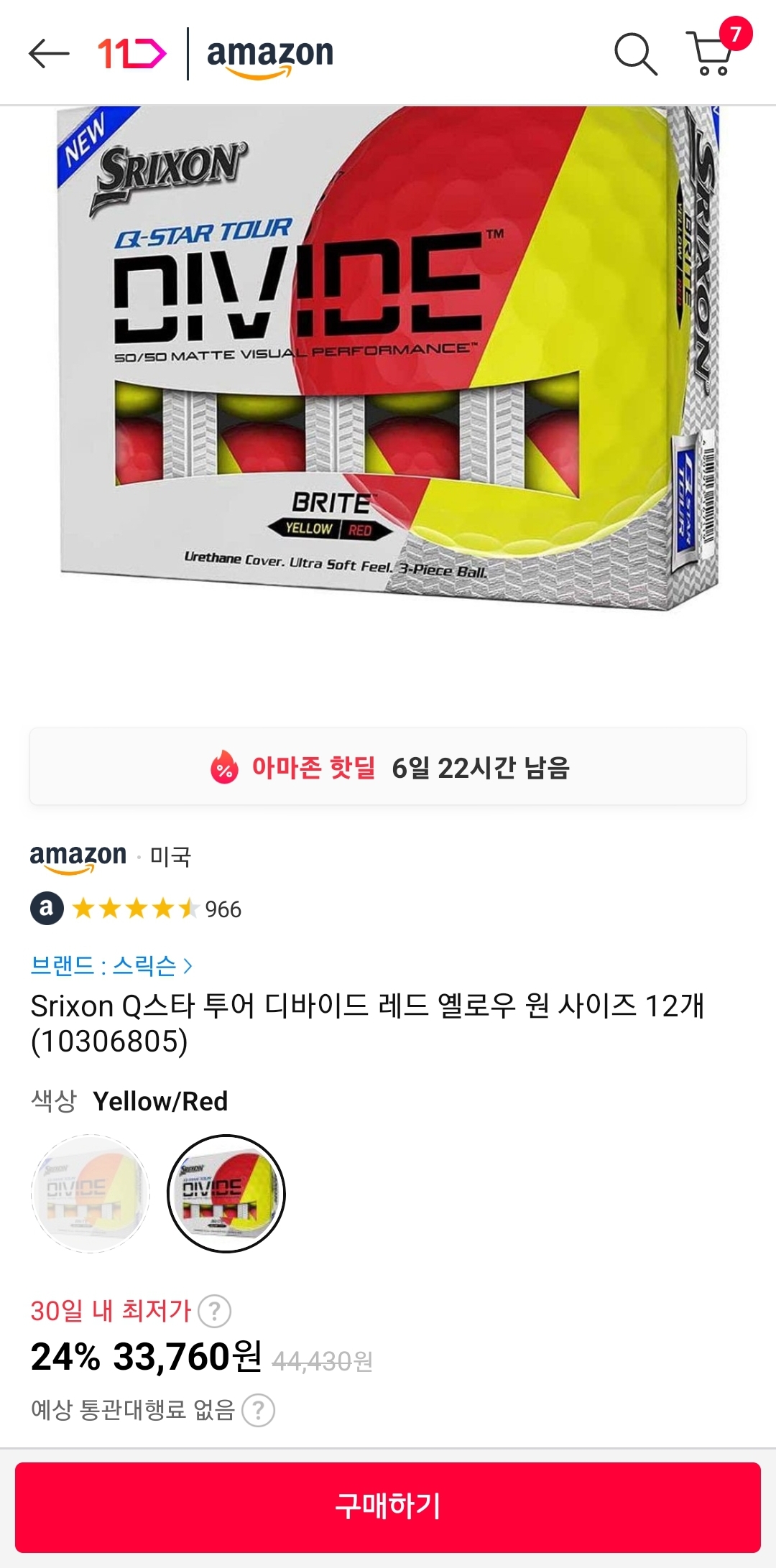Go back with the arrow icon
776x1568 pixels.
coord(49,54)
